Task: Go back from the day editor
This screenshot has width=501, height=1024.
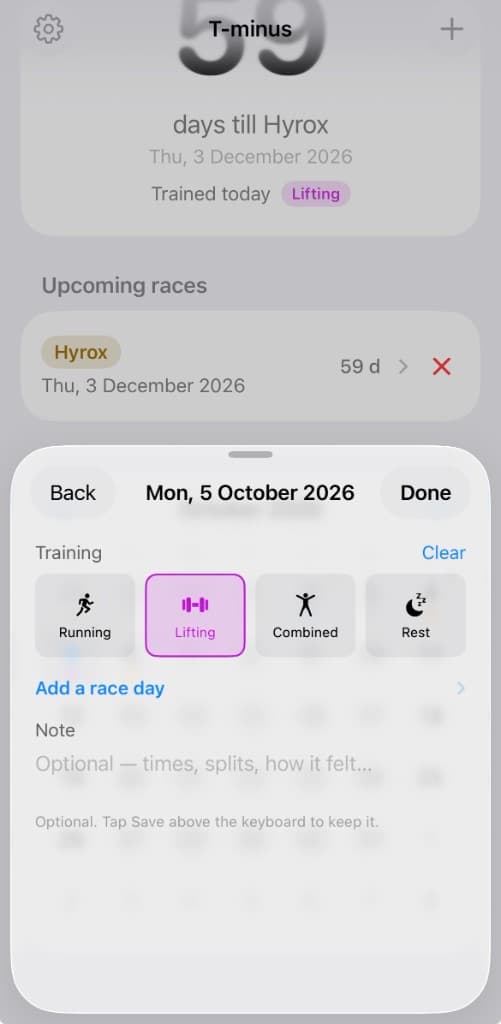Action: tap(73, 492)
